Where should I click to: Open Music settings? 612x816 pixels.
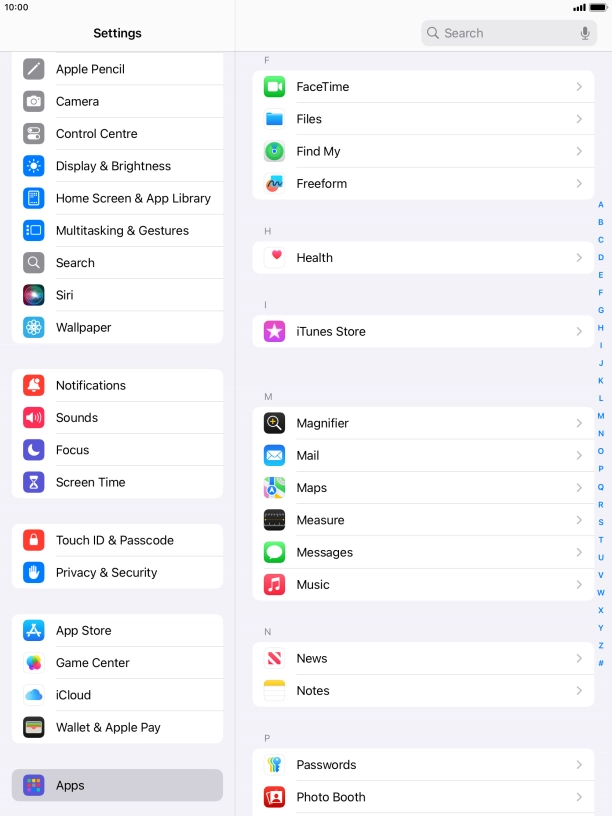[x=423, y=585]
